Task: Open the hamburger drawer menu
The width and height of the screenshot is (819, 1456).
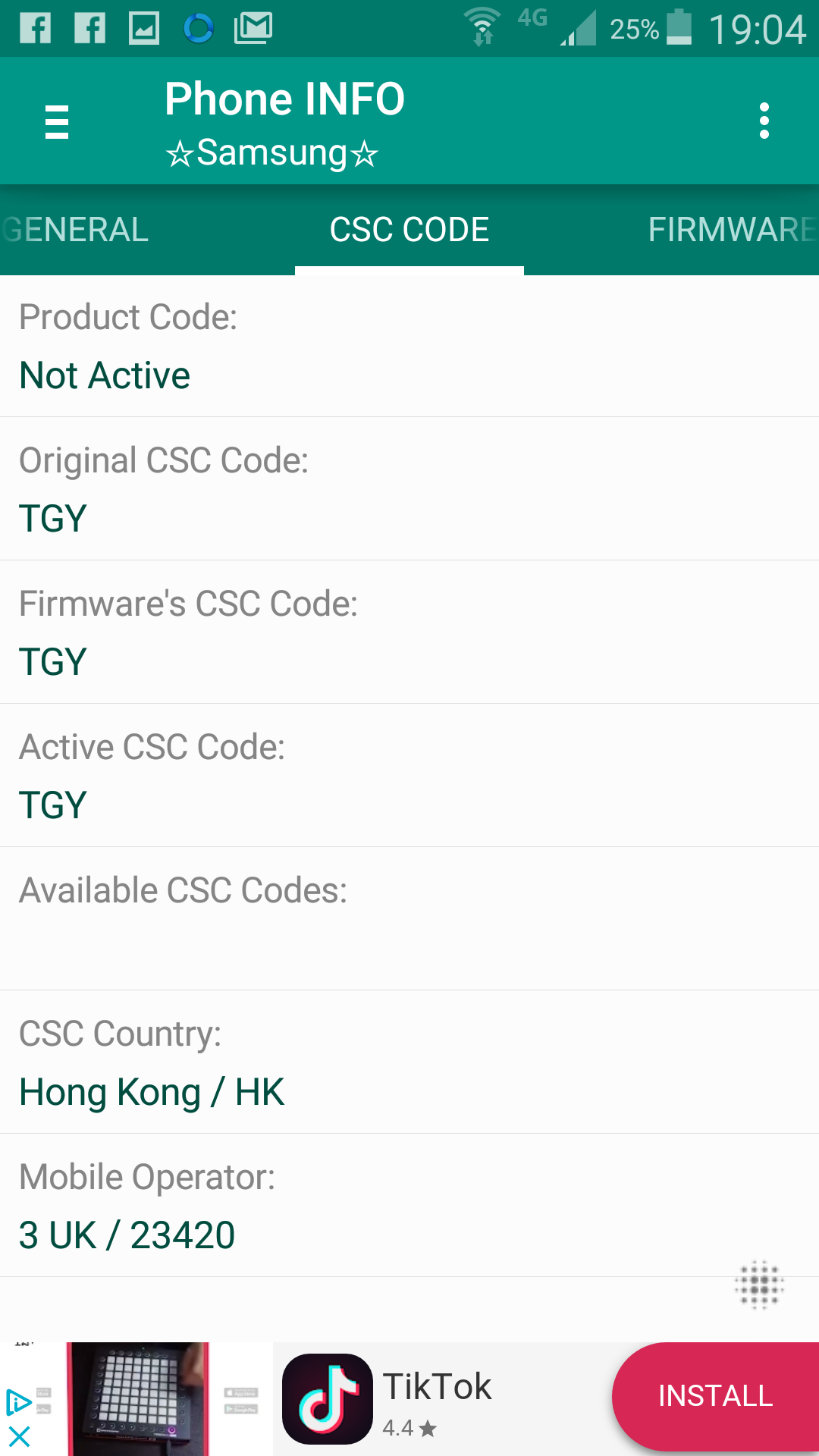Action: point(57,122)
